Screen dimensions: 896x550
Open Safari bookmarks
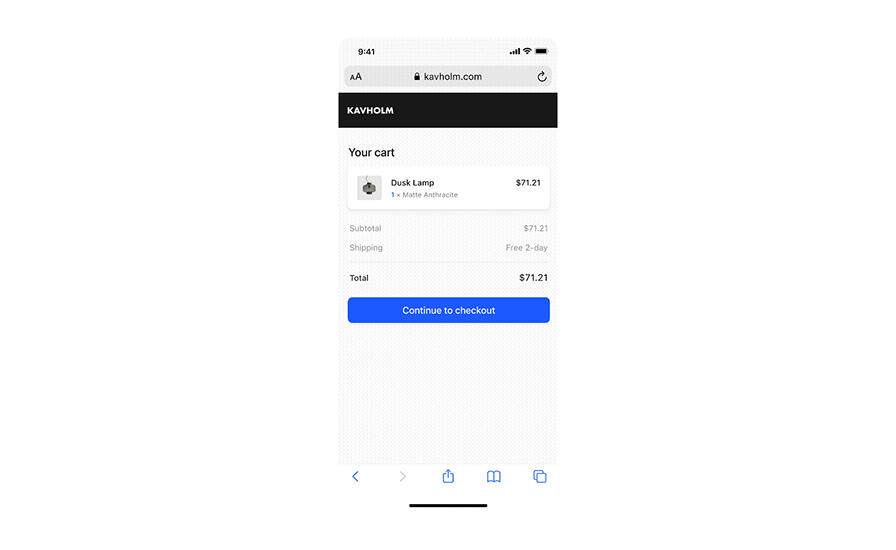point(494,477)
